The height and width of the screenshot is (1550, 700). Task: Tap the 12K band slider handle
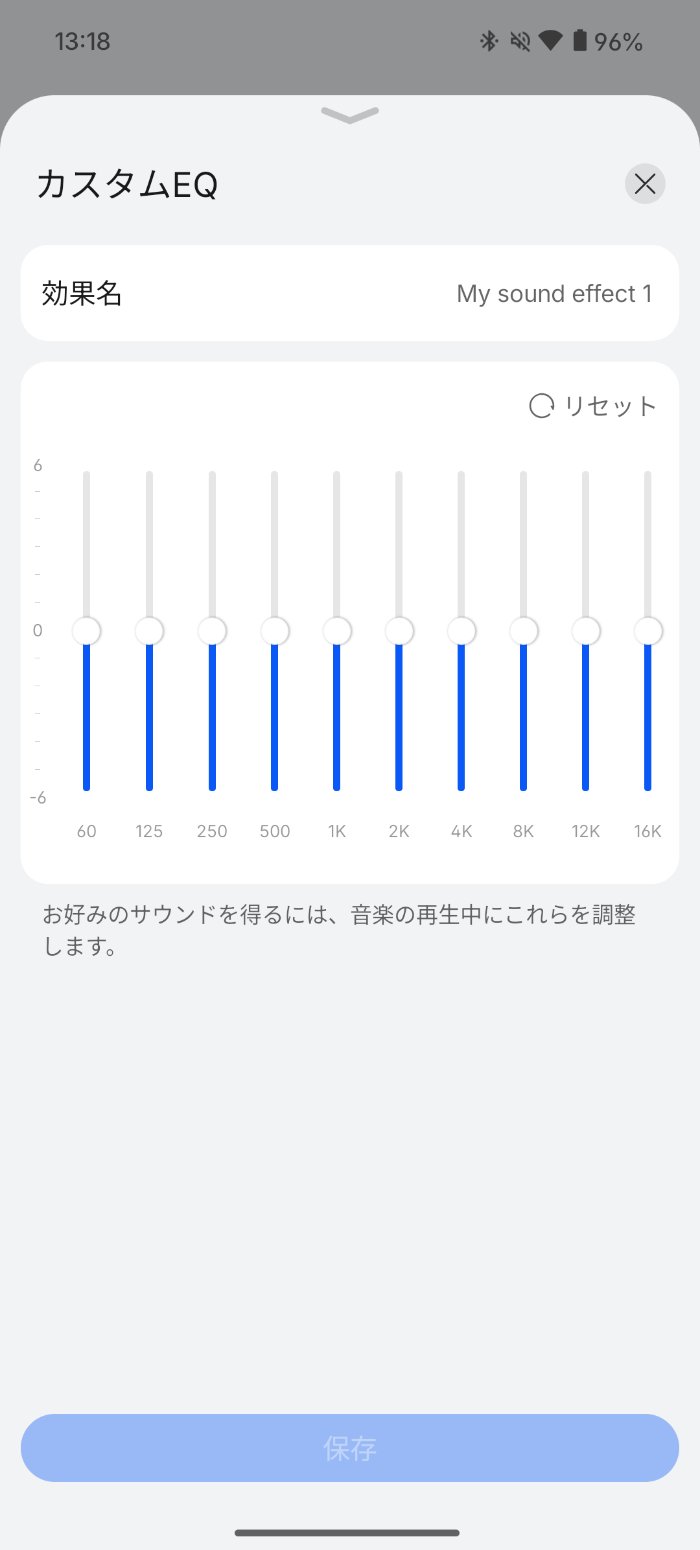point(586,631)
